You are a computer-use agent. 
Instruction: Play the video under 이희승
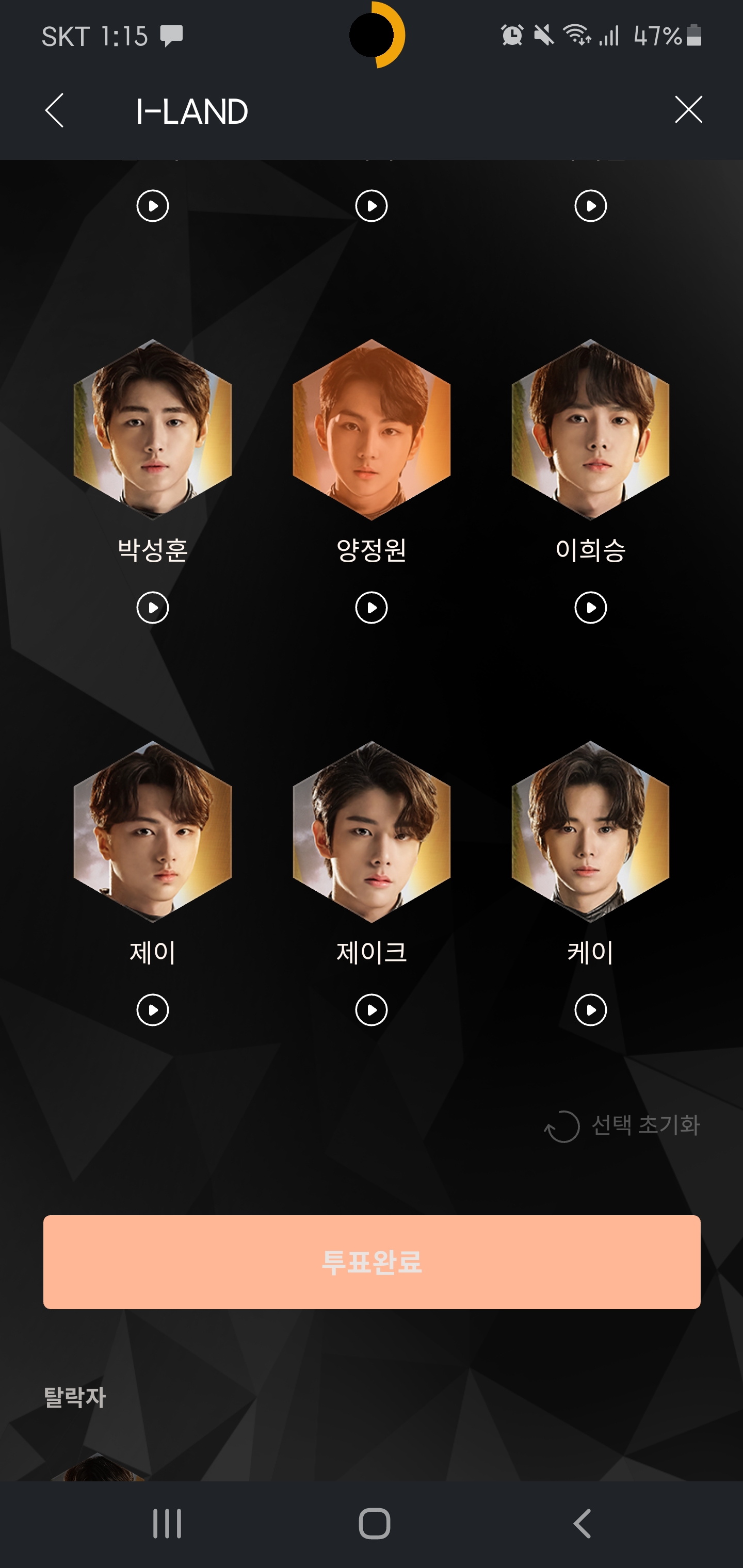click(590, 608)
